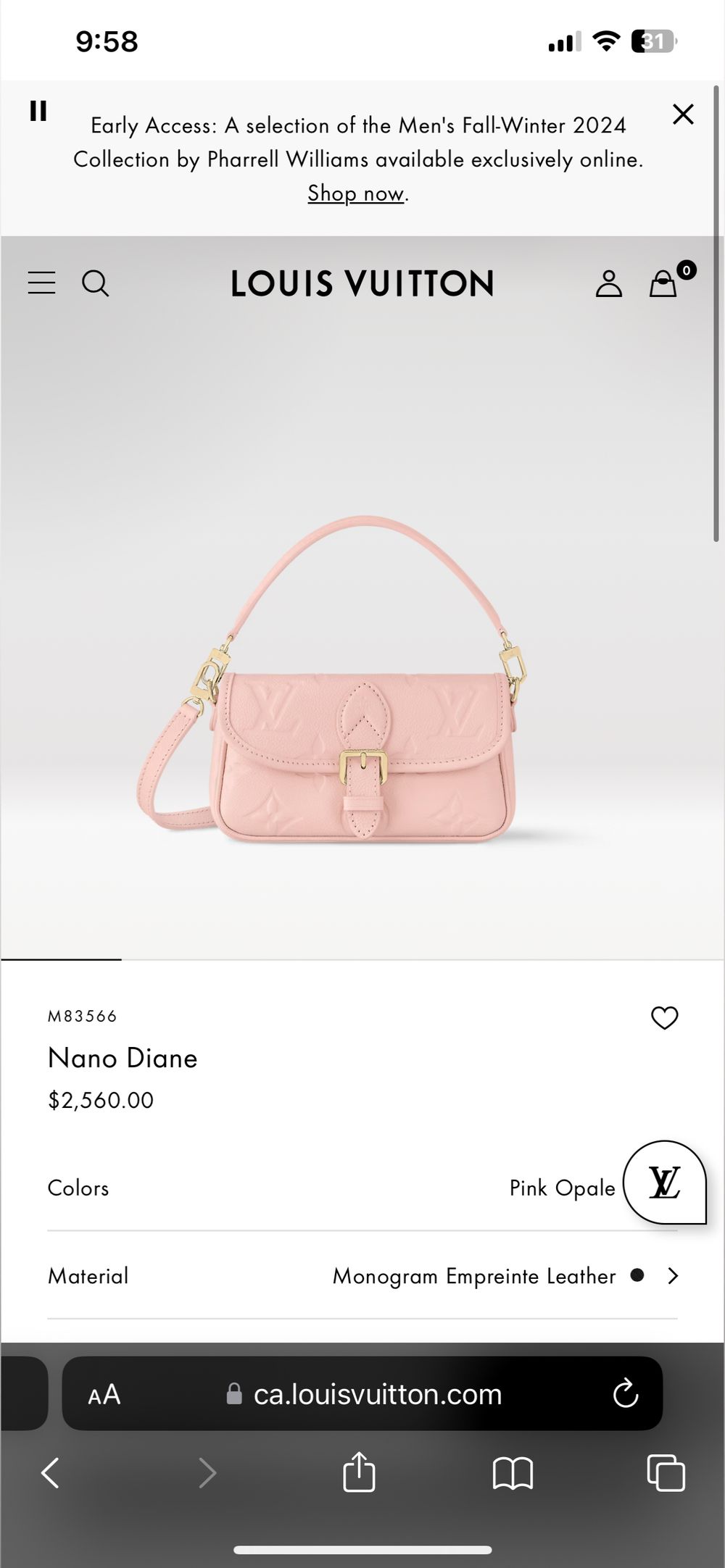Expand the Material options row
This screenshot has width=725, height=1568.
[362, 1275]
